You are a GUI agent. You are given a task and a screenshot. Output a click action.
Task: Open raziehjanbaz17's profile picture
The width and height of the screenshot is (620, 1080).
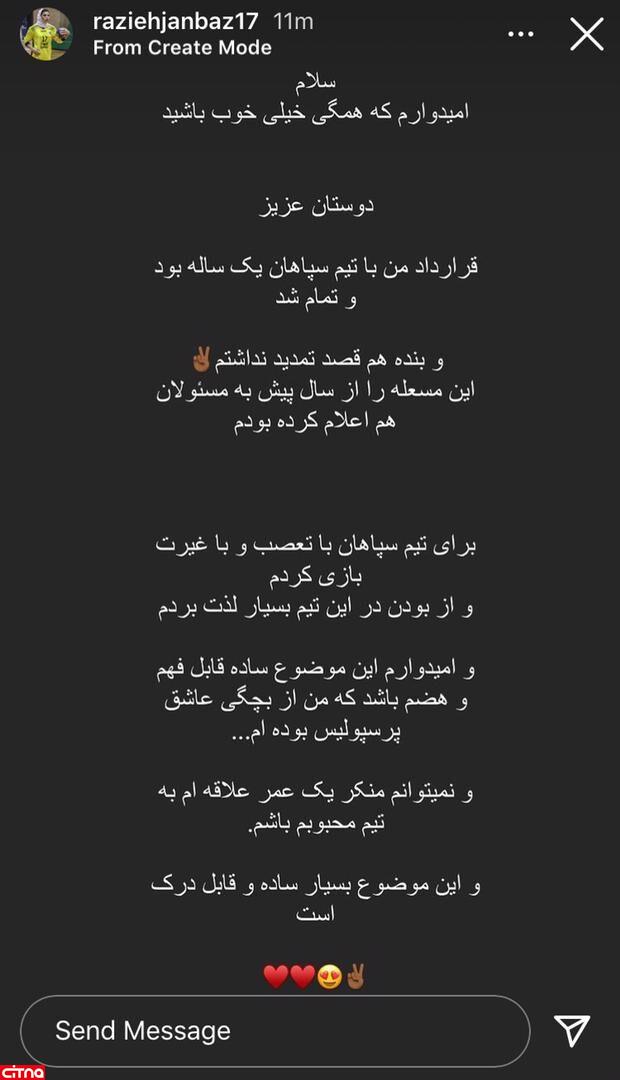pyautogui.click(x=45, y=34)
